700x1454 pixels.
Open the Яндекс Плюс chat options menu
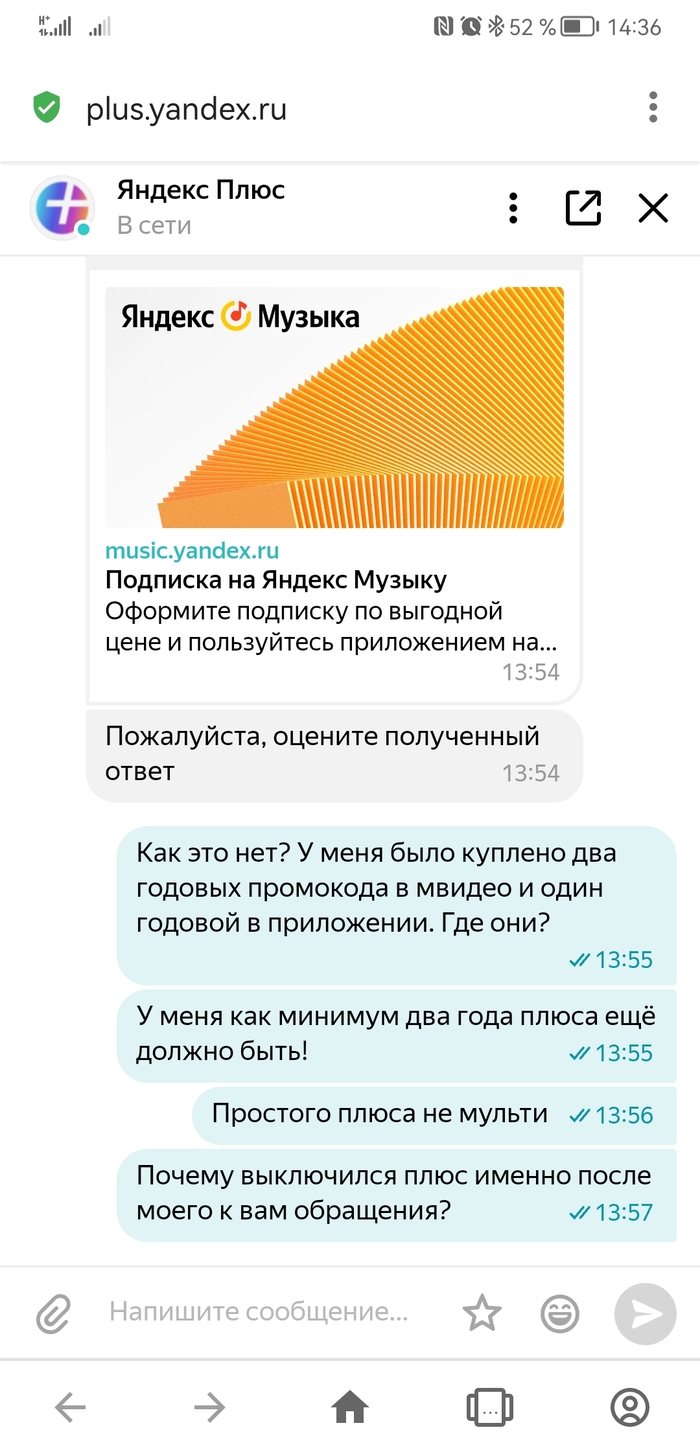click(x=513, y=208)
